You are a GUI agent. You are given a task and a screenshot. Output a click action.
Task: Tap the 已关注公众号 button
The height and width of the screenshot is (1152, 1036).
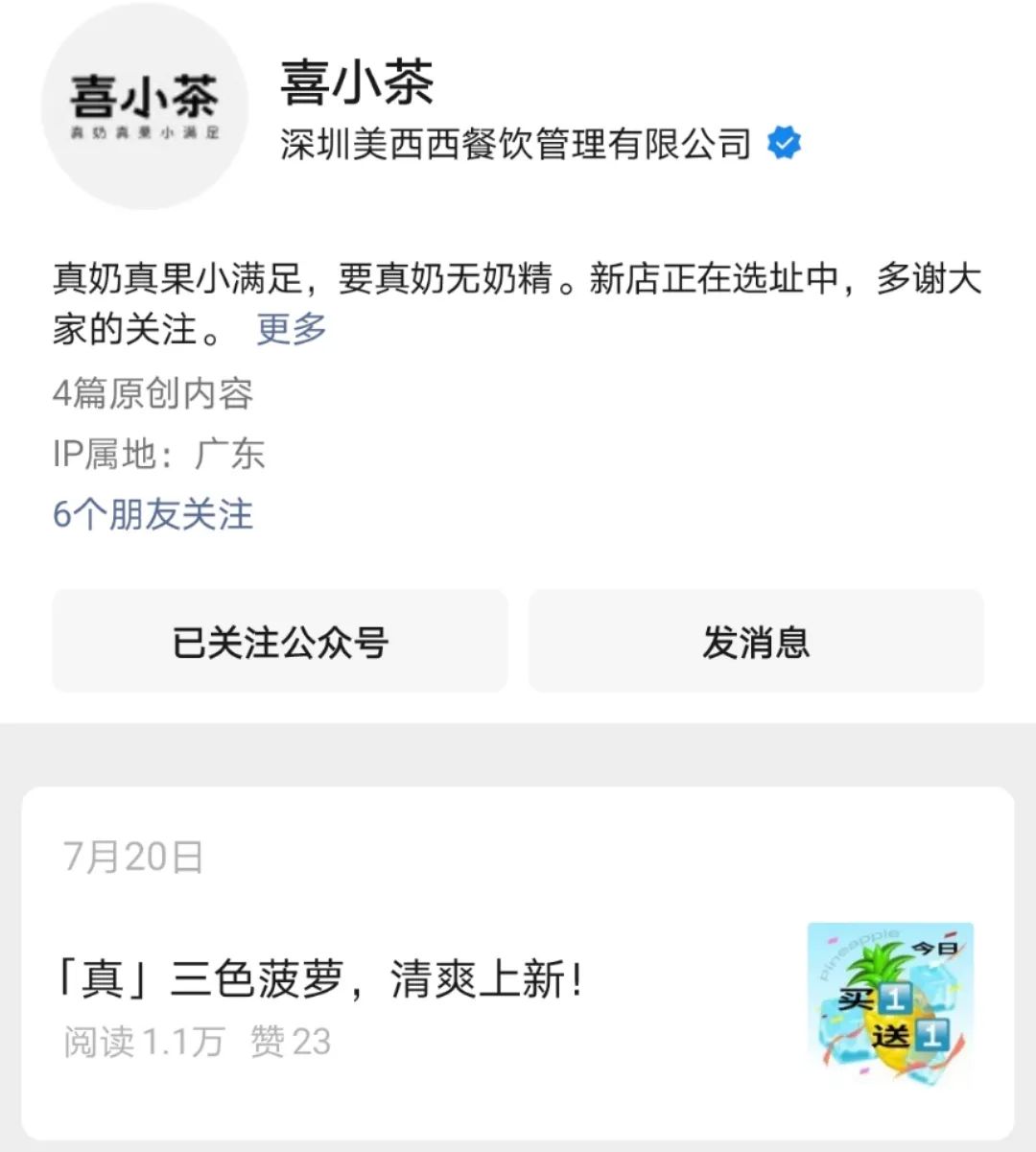279,642
